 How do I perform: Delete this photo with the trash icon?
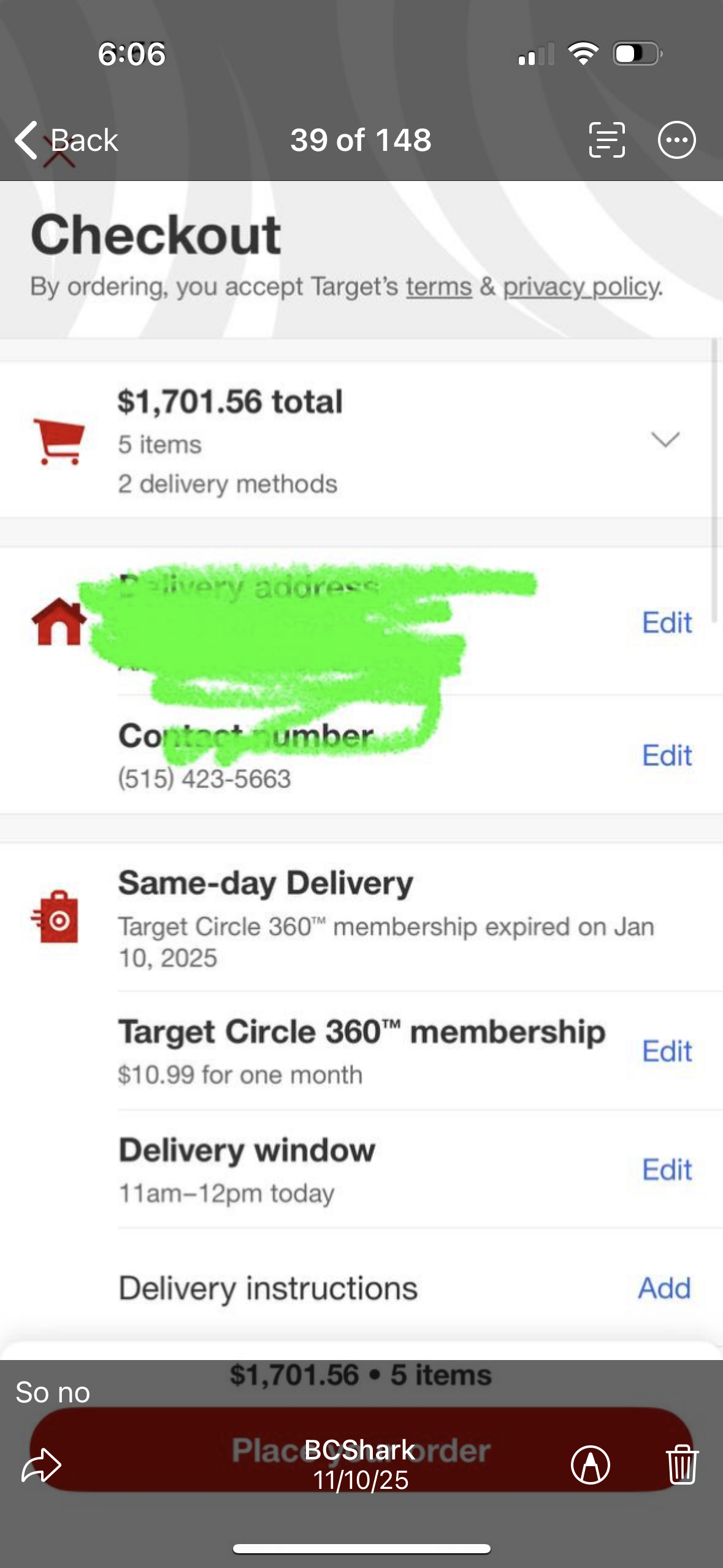(x=682, y=1465)
